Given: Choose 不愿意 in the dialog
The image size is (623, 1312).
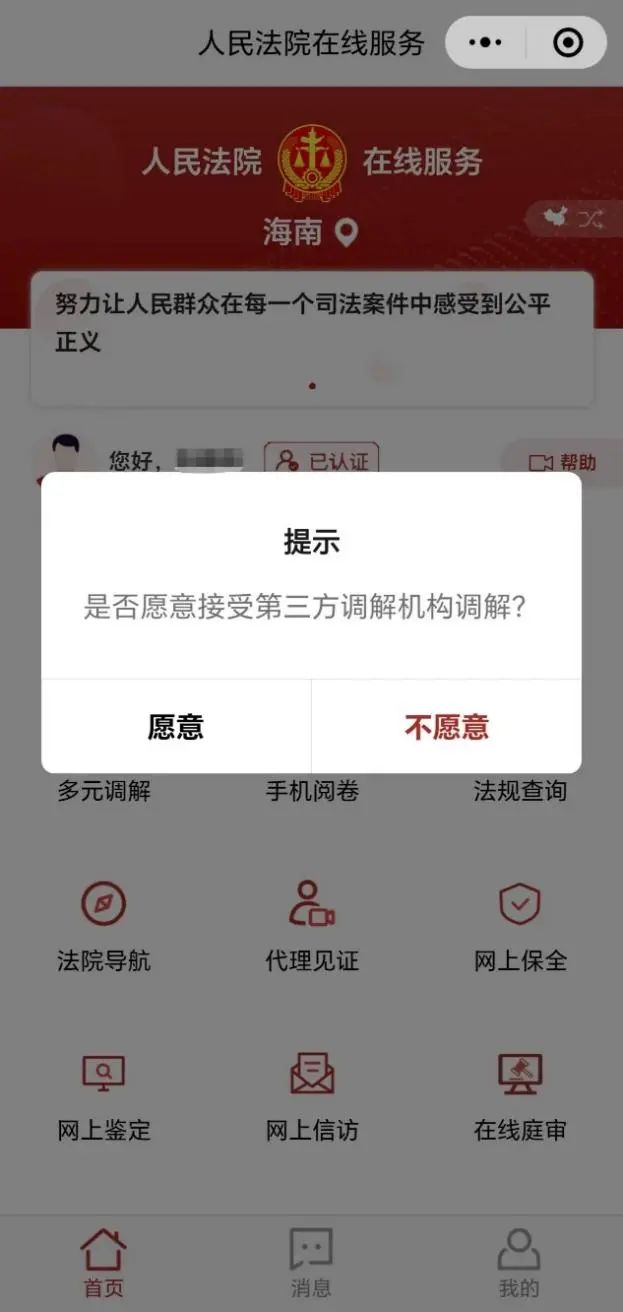Looking at the screenshot, I should 446,727.
